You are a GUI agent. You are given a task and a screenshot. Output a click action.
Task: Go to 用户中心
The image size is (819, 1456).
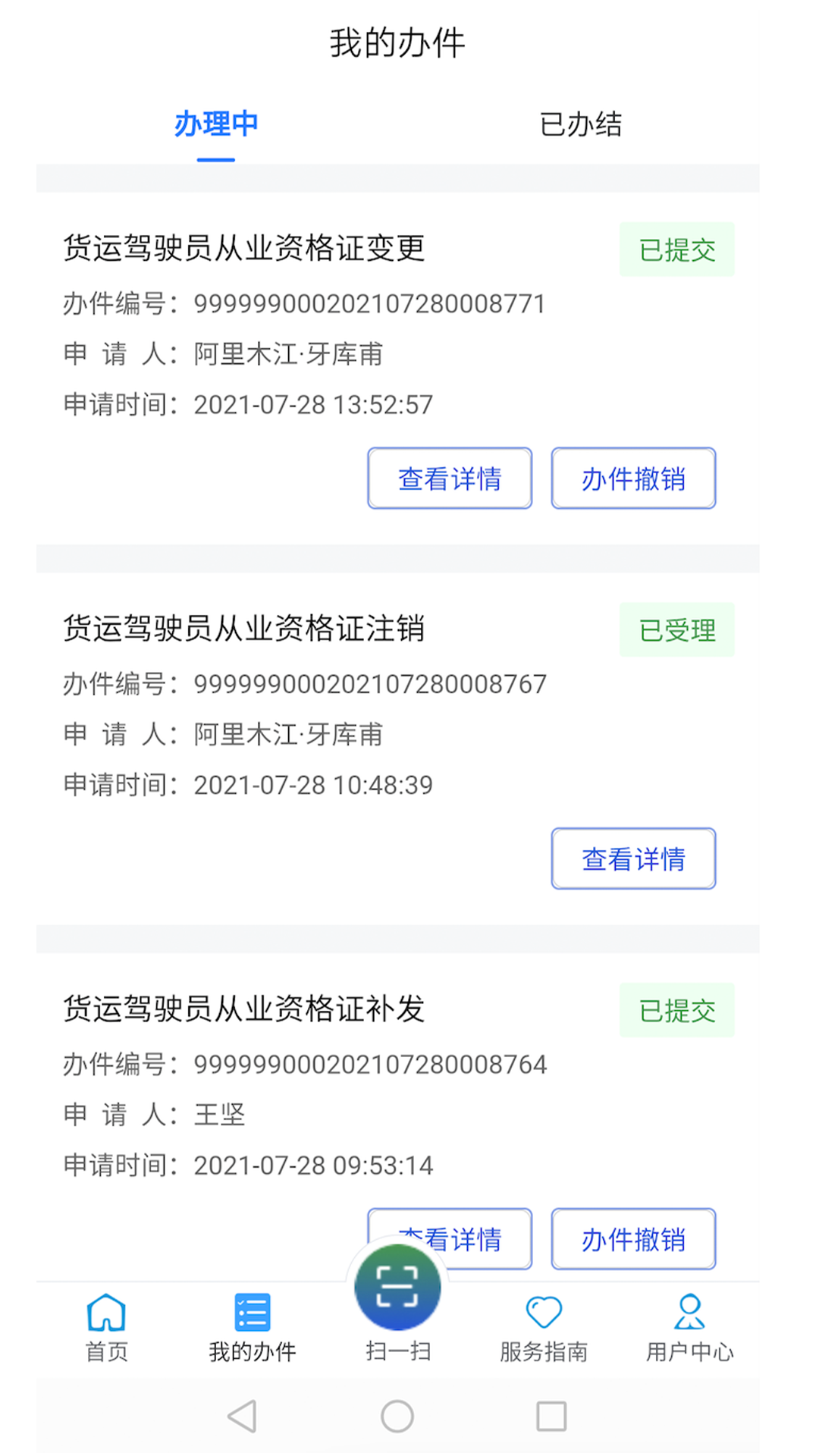(x=689, y=1329)
